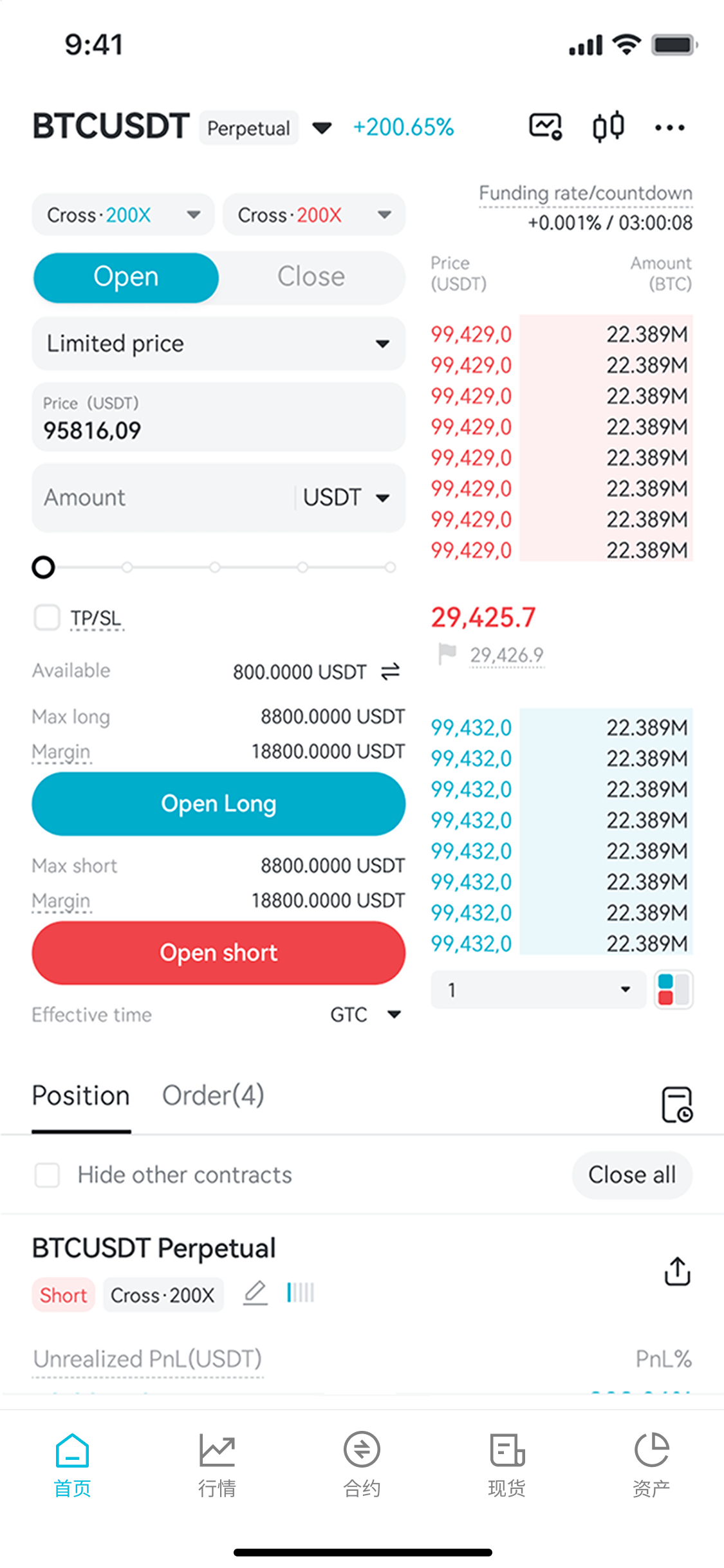Open the candlestick chart view
This screenshot has height=1568, width=724.
coord(608,127)
